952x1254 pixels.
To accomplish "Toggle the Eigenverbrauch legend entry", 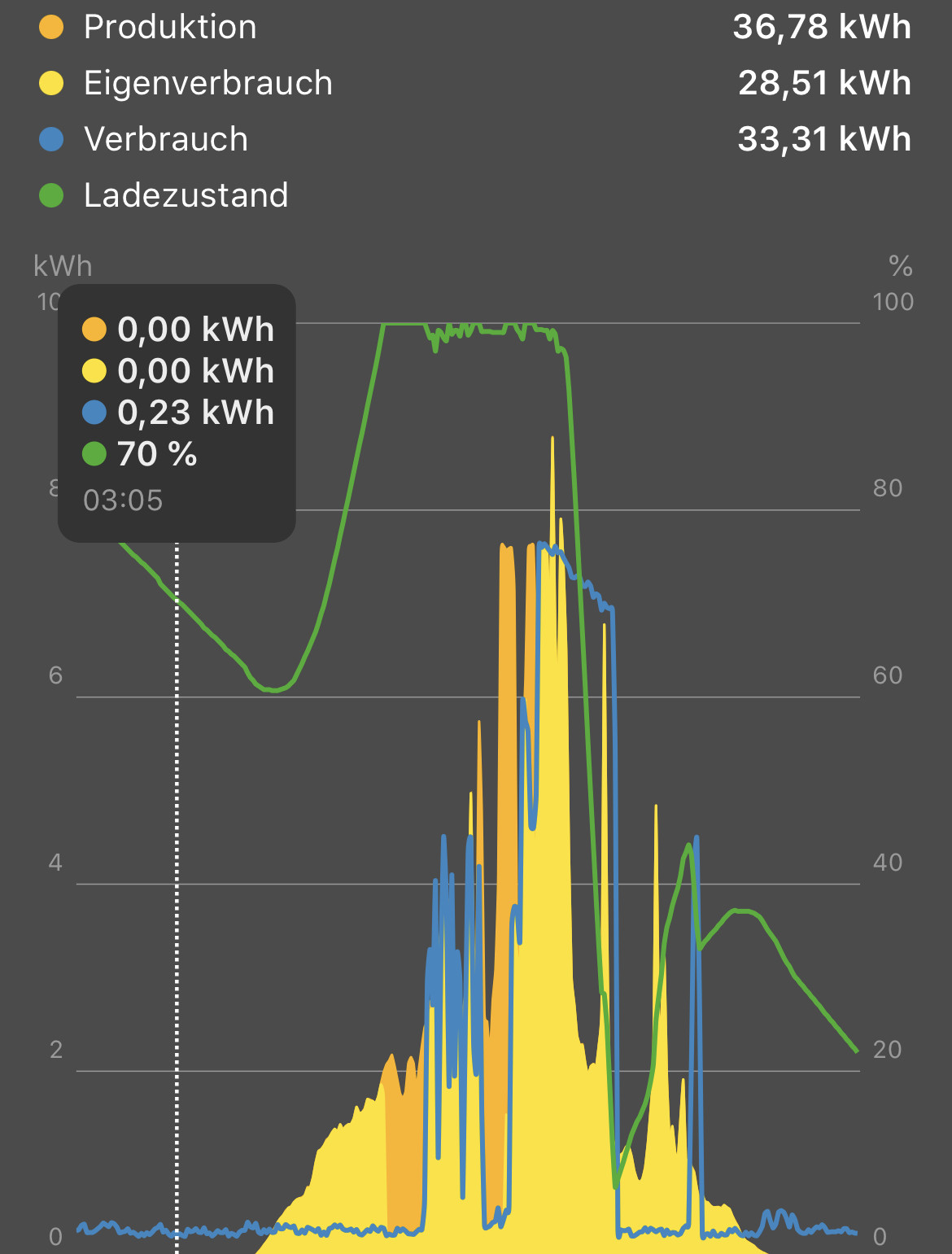I will [207, 84].
